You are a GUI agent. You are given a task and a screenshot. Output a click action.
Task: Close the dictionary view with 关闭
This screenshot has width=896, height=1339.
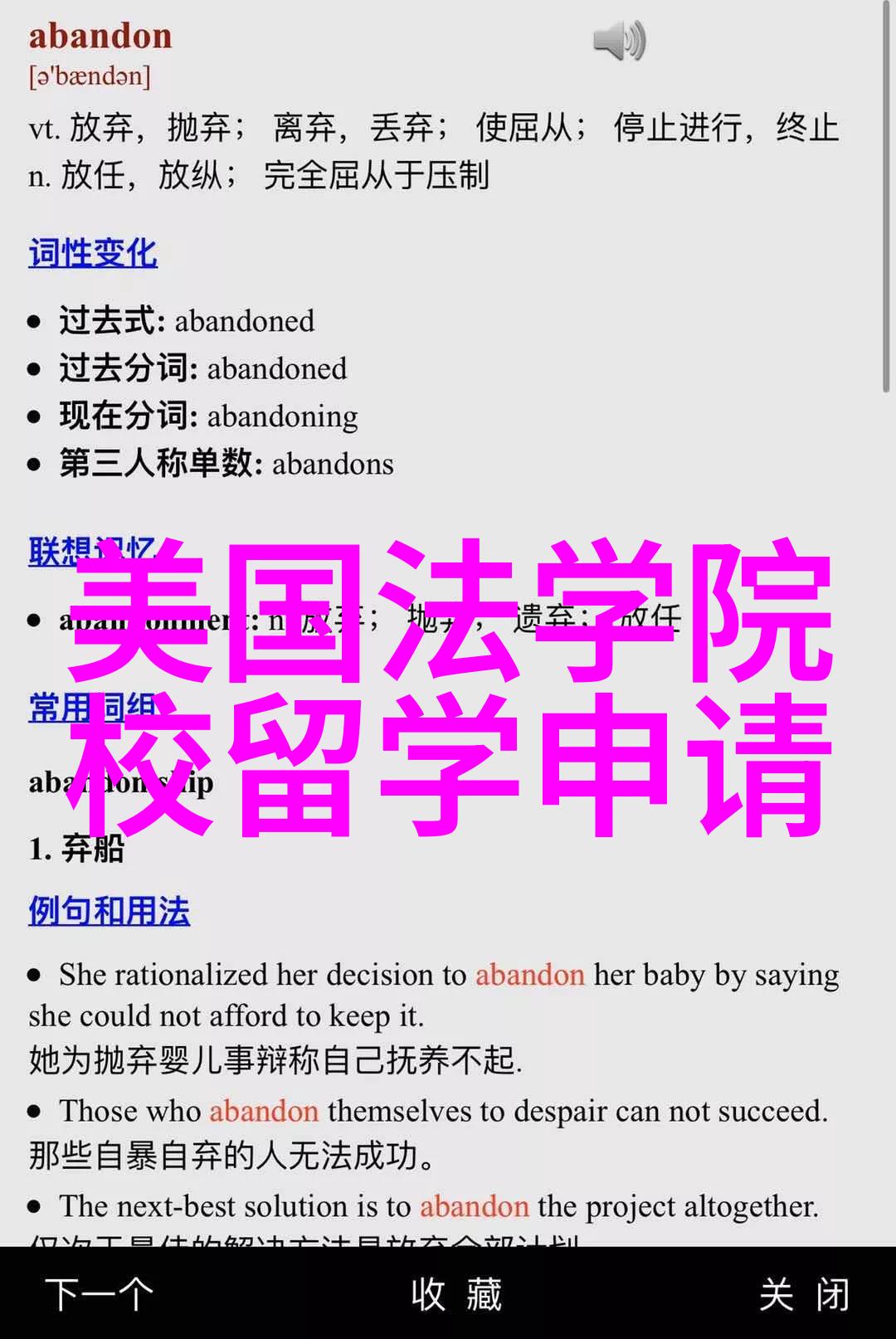[803, 1294]
